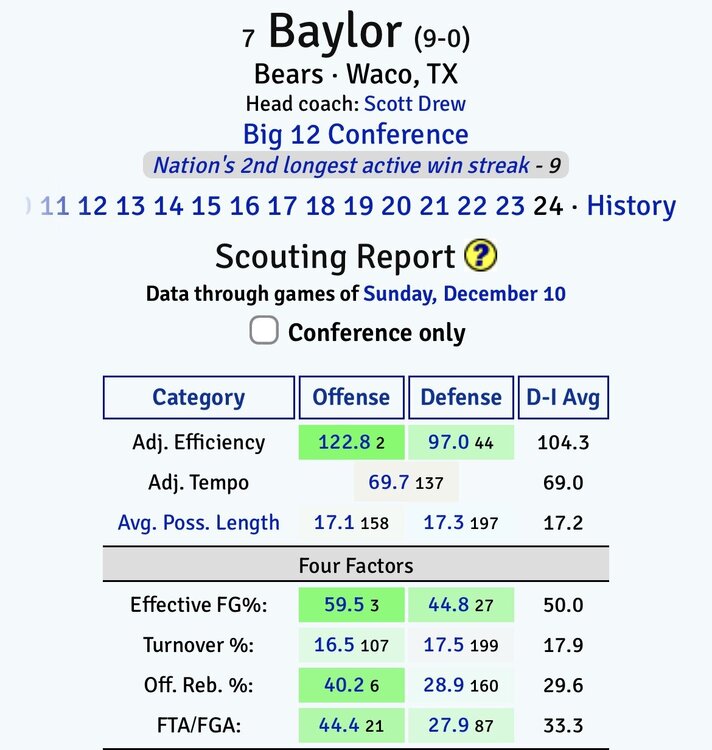Select the 20 season link
The image size is (712, 750).
396,207
